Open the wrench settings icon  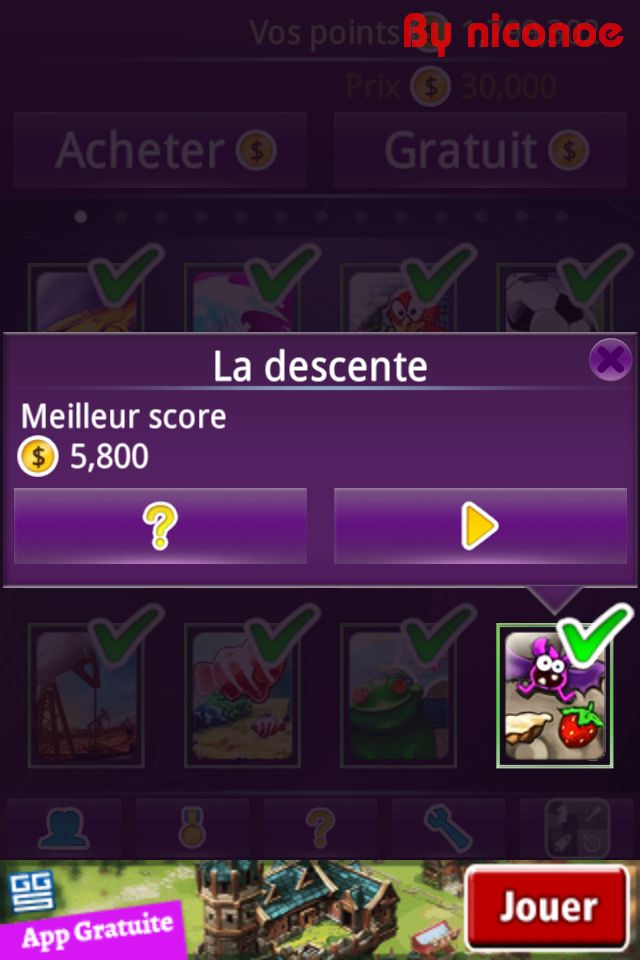(448, 828)
